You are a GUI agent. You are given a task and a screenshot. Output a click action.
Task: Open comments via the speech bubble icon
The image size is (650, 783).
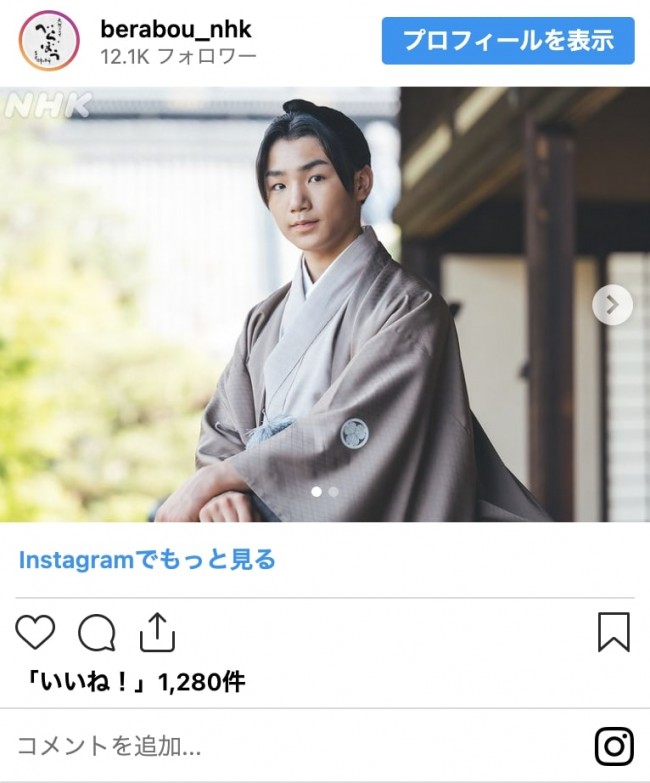pos(97,632)
